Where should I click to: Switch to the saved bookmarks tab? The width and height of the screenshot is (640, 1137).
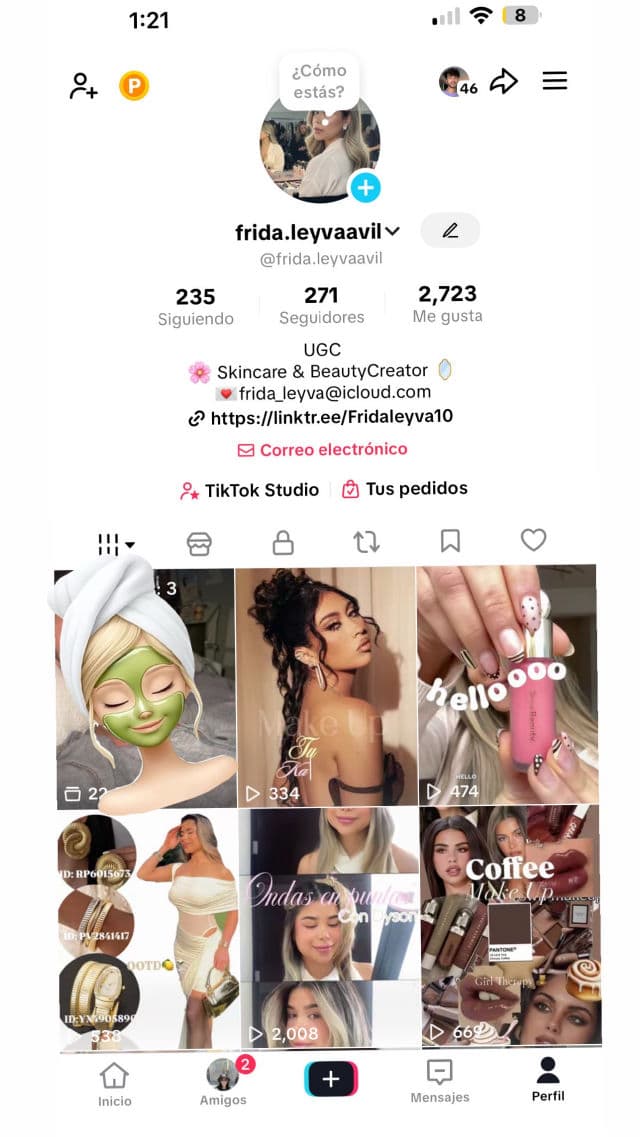coord(450,542)
